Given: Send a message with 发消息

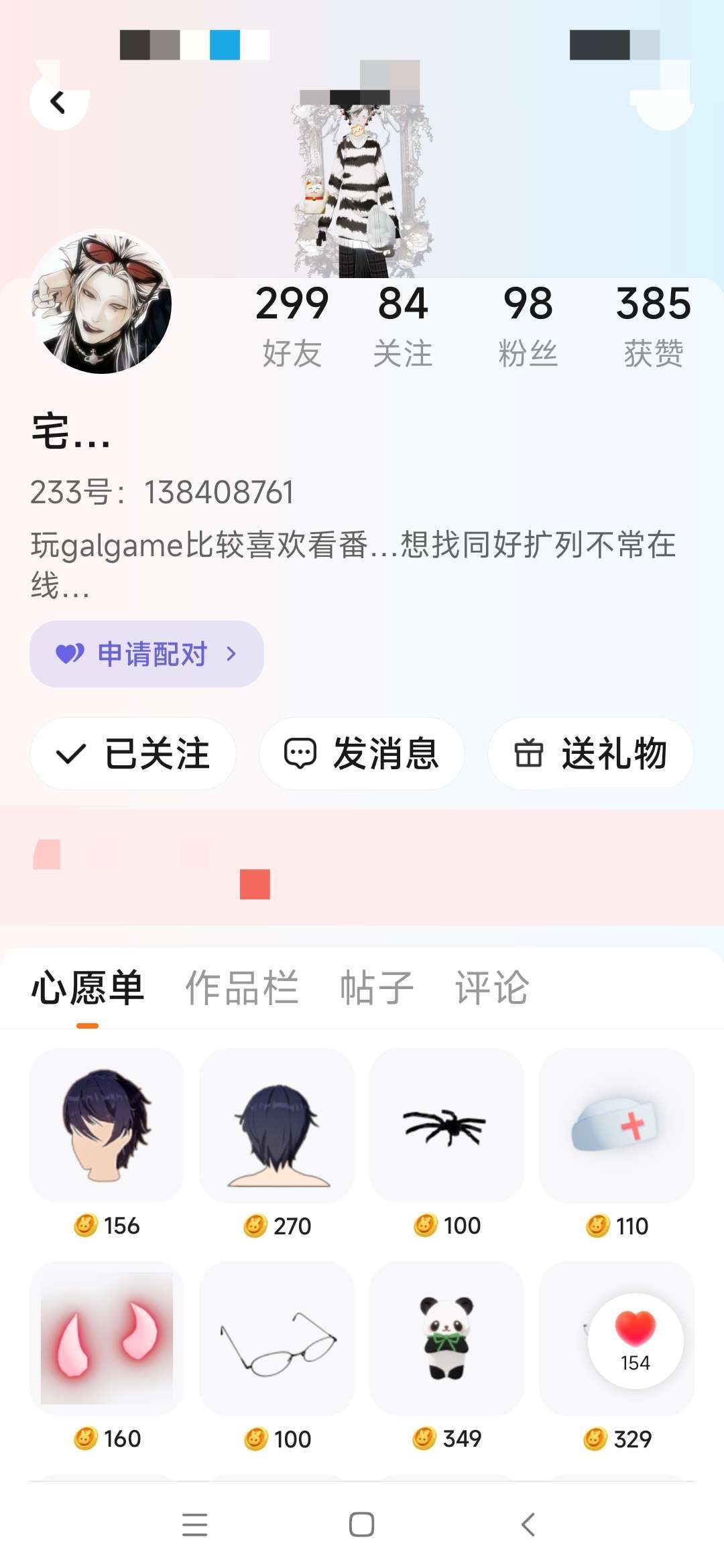Looking at the screenshot, I should point(361,754).
